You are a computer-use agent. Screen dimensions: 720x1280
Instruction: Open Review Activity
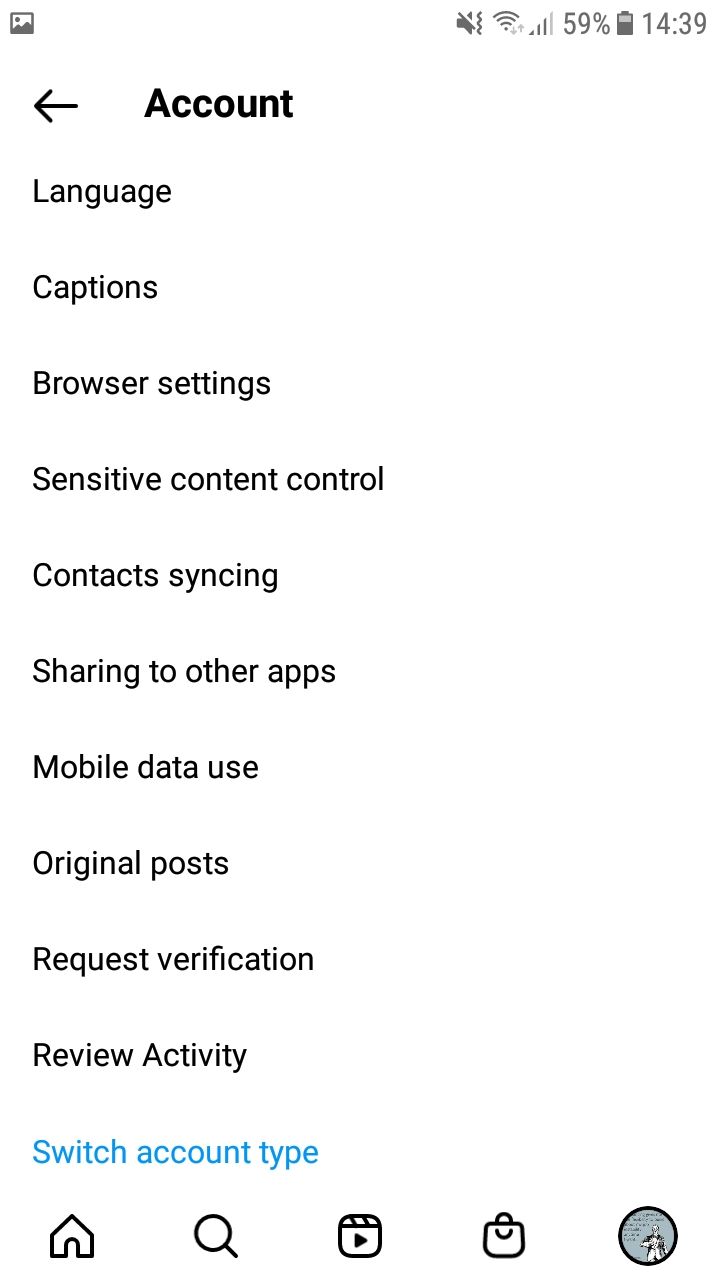(139, 1055)
